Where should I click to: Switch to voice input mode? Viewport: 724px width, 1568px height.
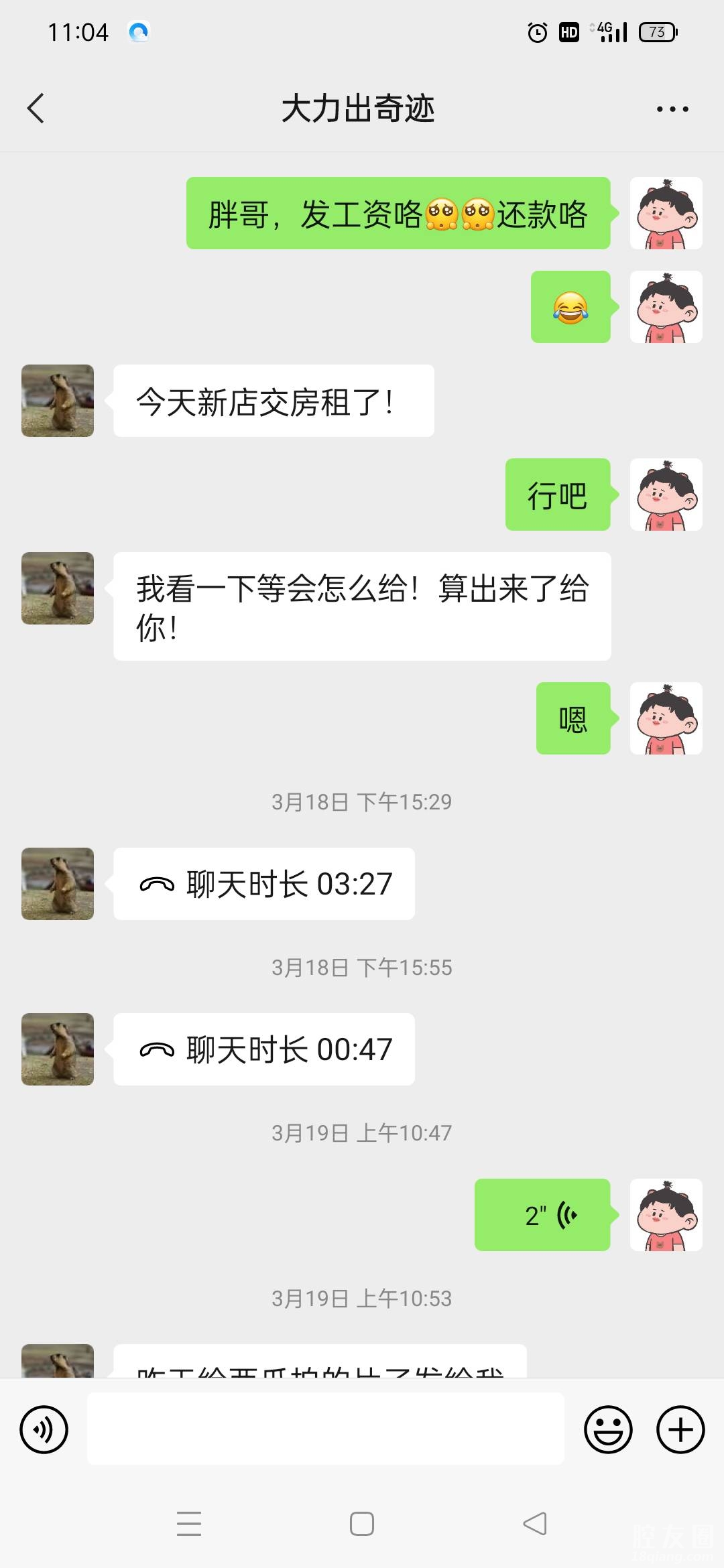[x=44, y=1429]
